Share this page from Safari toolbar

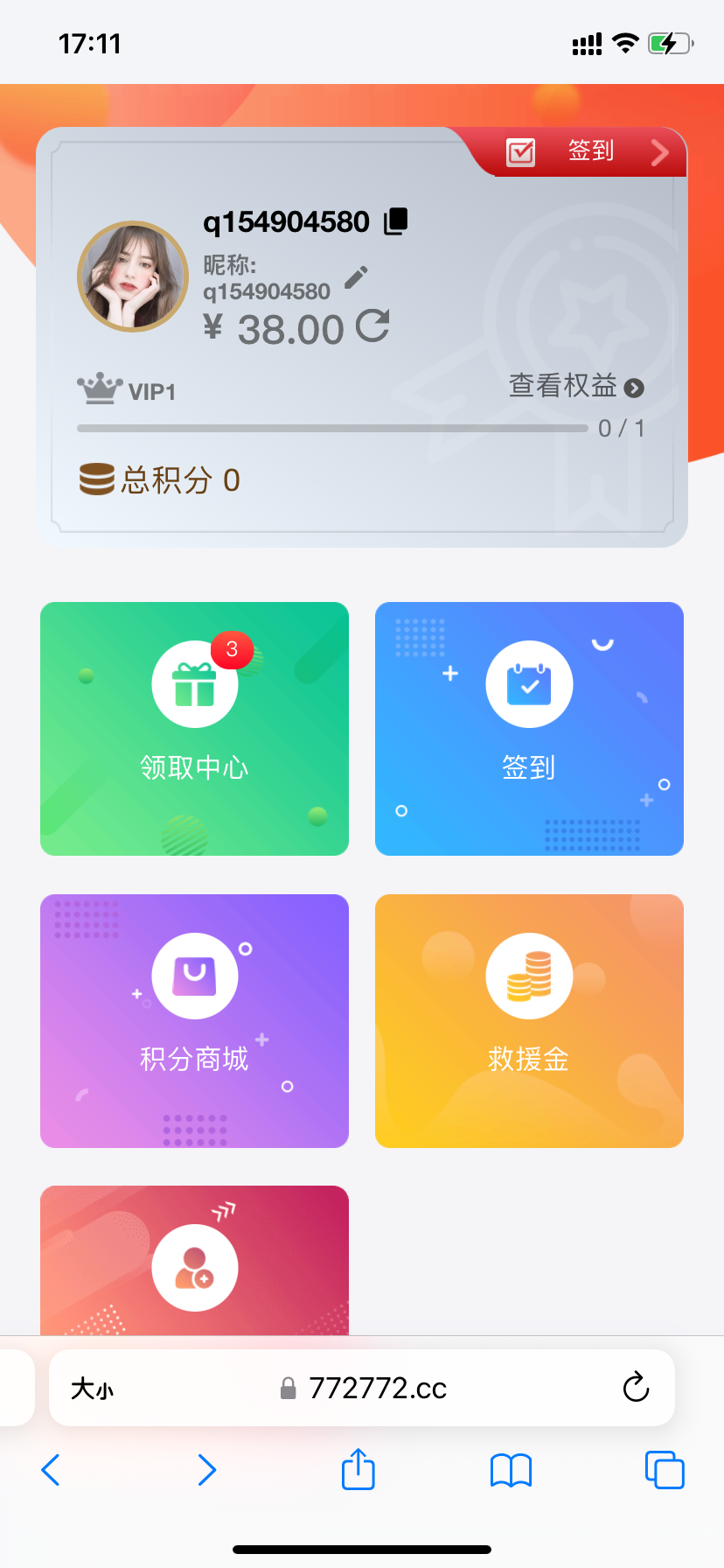[x=358, y=1469]
